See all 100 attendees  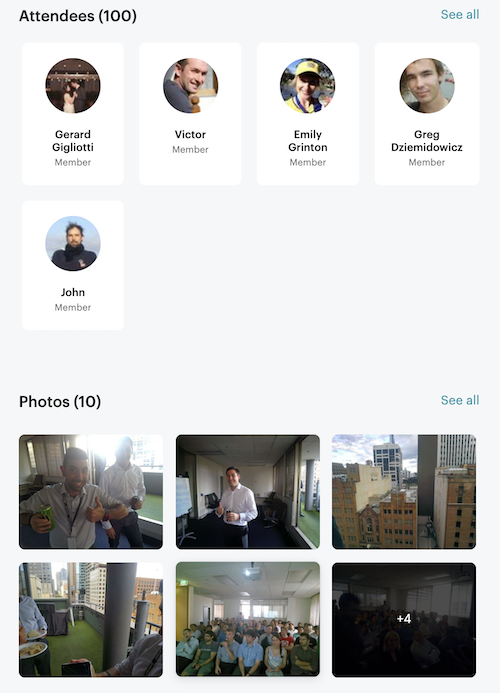[460, 15]
